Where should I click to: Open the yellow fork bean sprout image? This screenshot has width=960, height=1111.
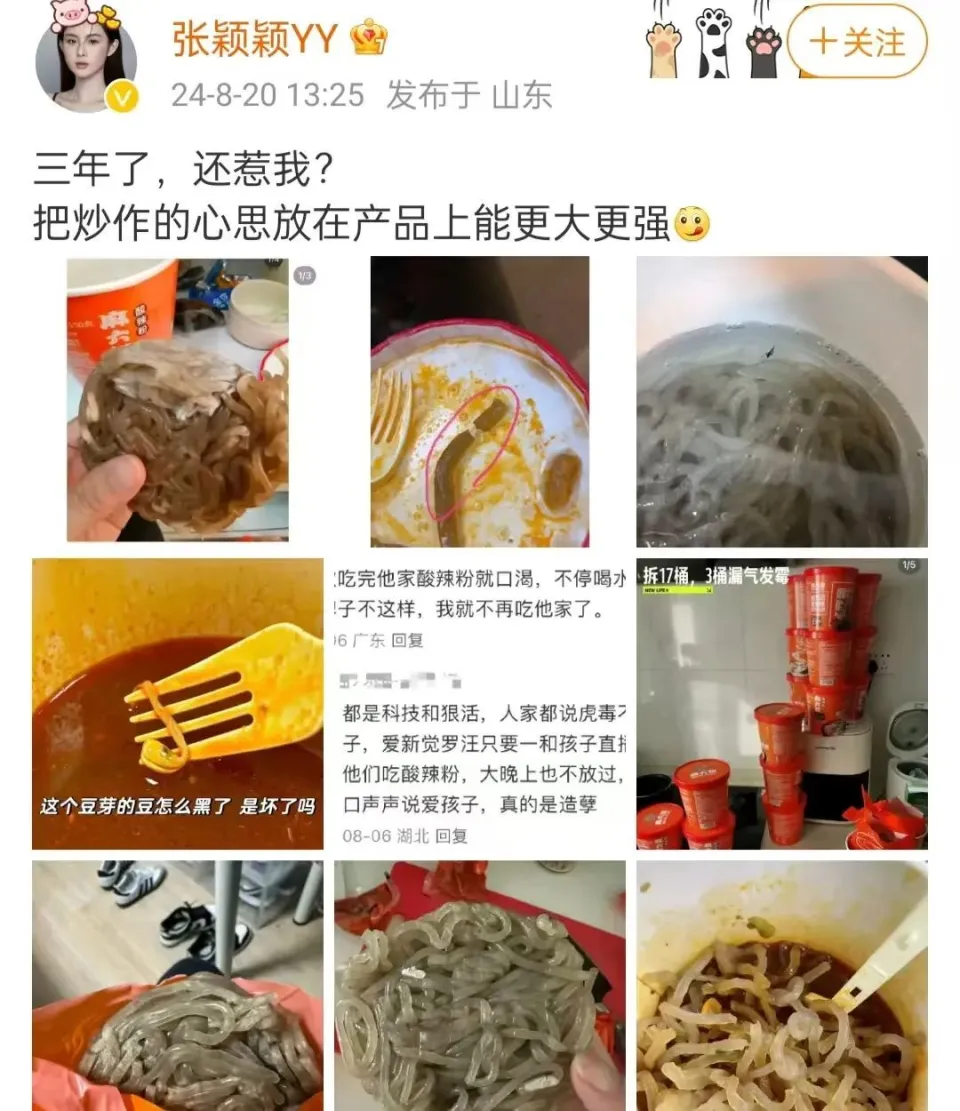coord(177,704)
